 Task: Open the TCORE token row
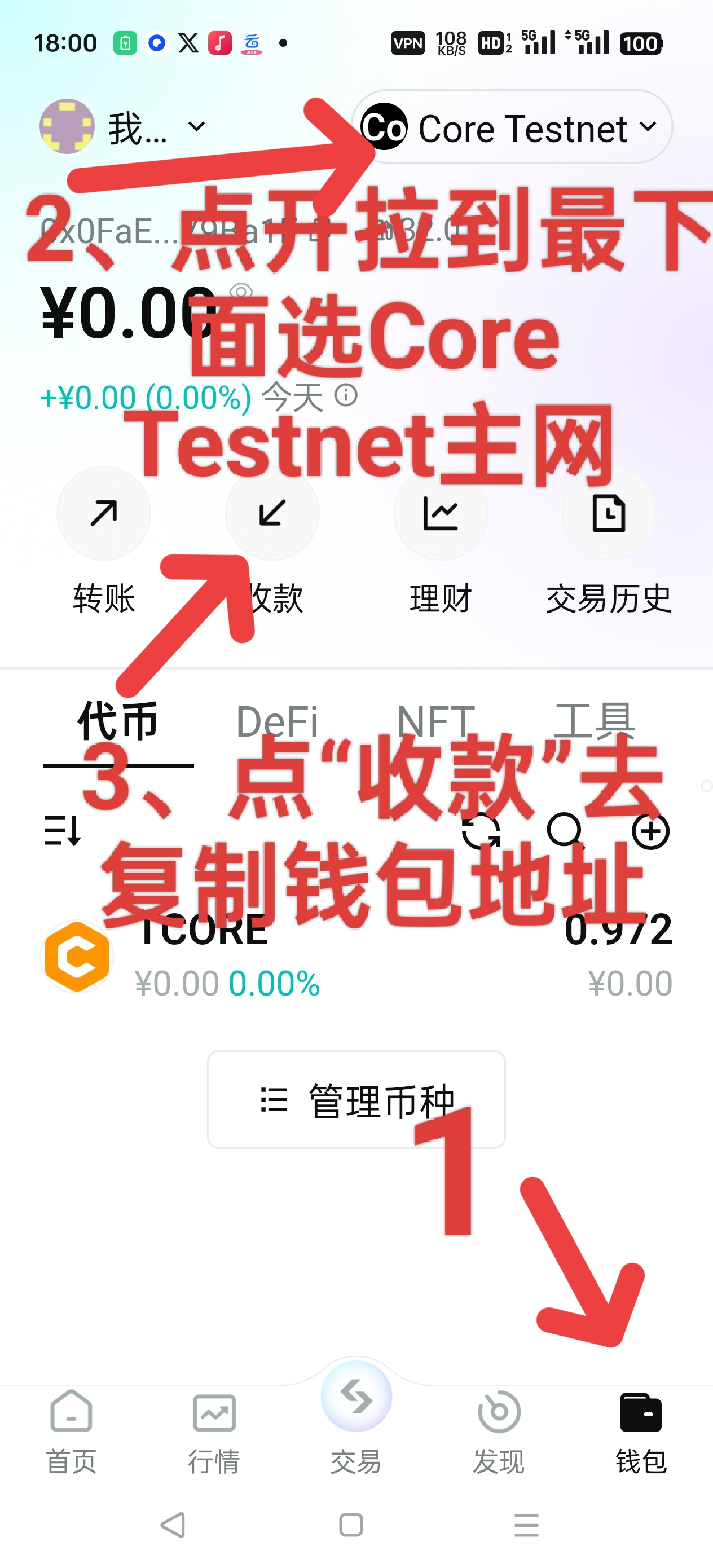pos(356,955)
